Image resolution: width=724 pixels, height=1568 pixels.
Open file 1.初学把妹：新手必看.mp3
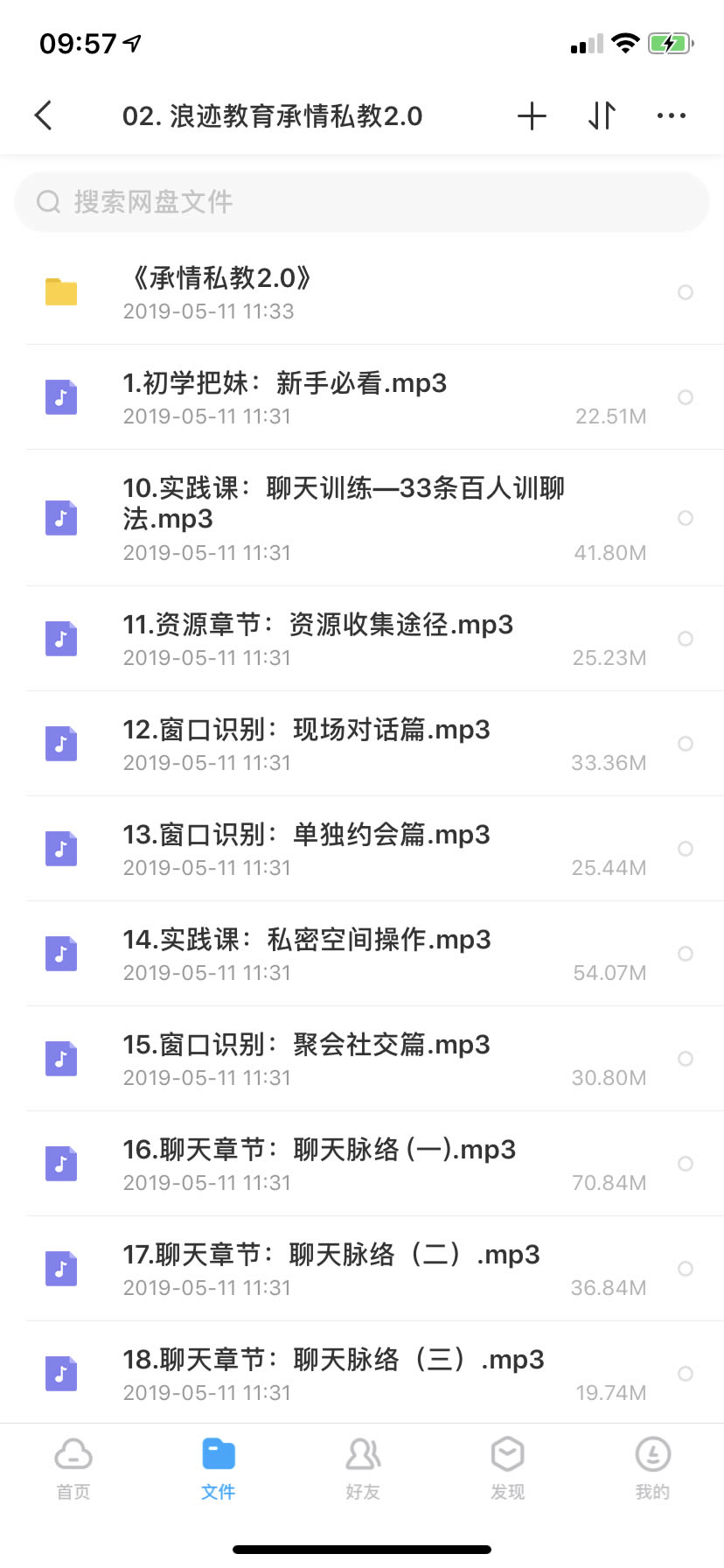click(x=362, y=397)
